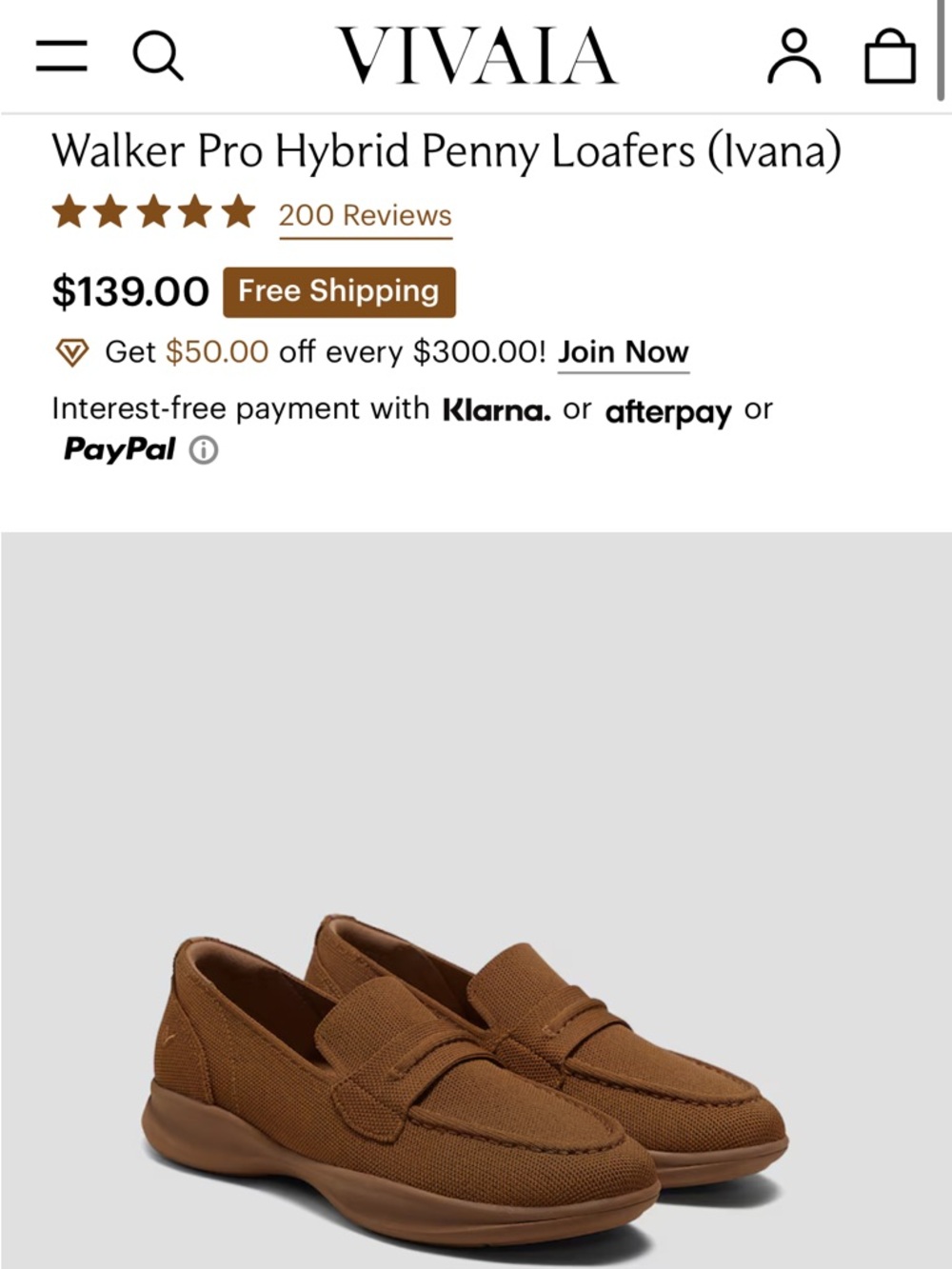Click the PayPal payment logo
Screen dimensions: 952x1269
coord(120,446)
